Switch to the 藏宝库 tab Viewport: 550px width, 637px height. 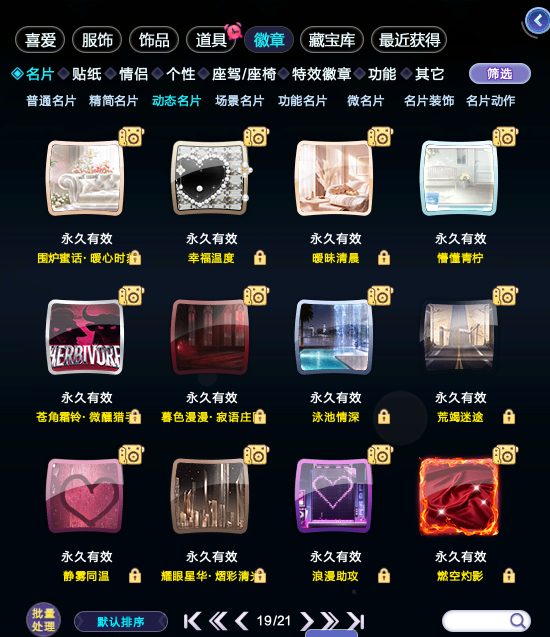tap(331, 40)
